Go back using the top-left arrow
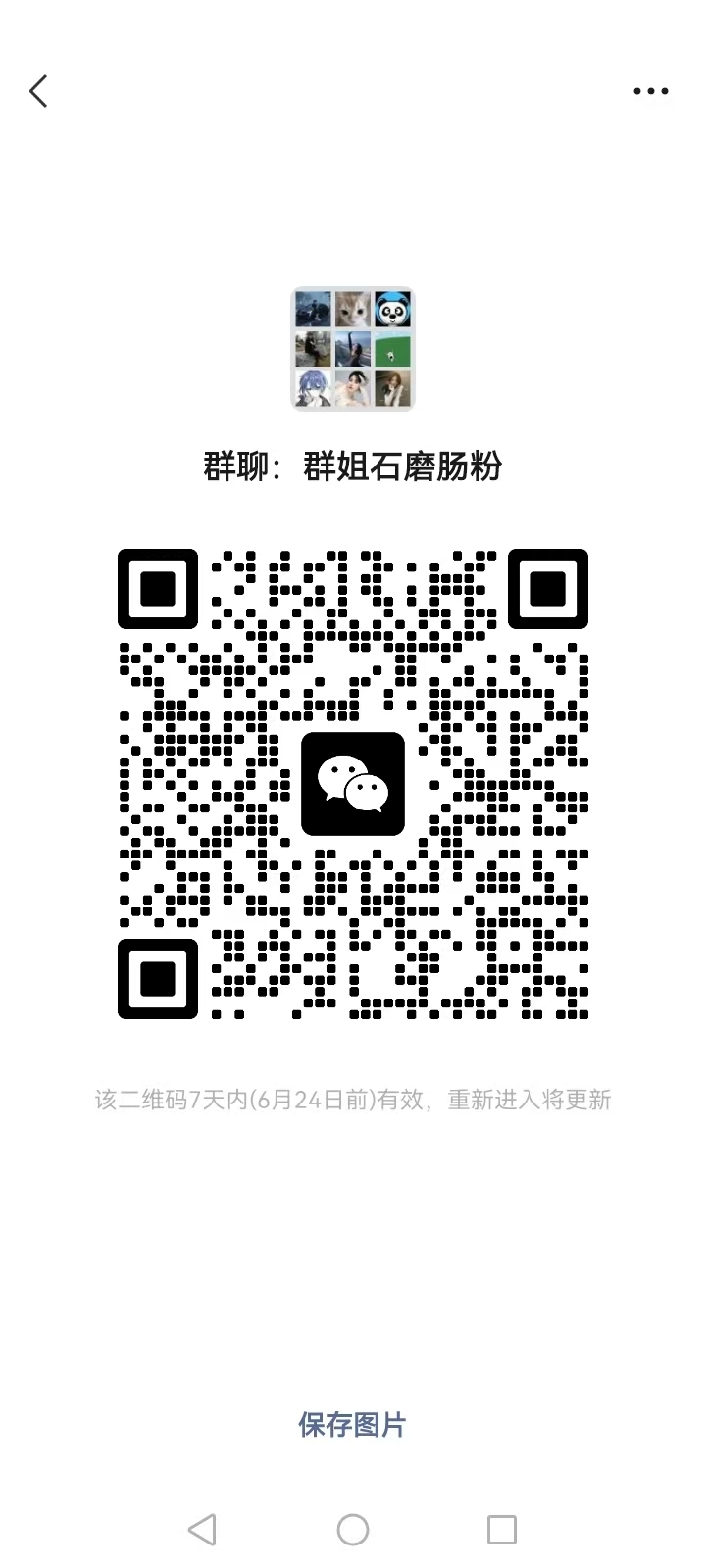 pyautogui.click(x=39, y=91)
